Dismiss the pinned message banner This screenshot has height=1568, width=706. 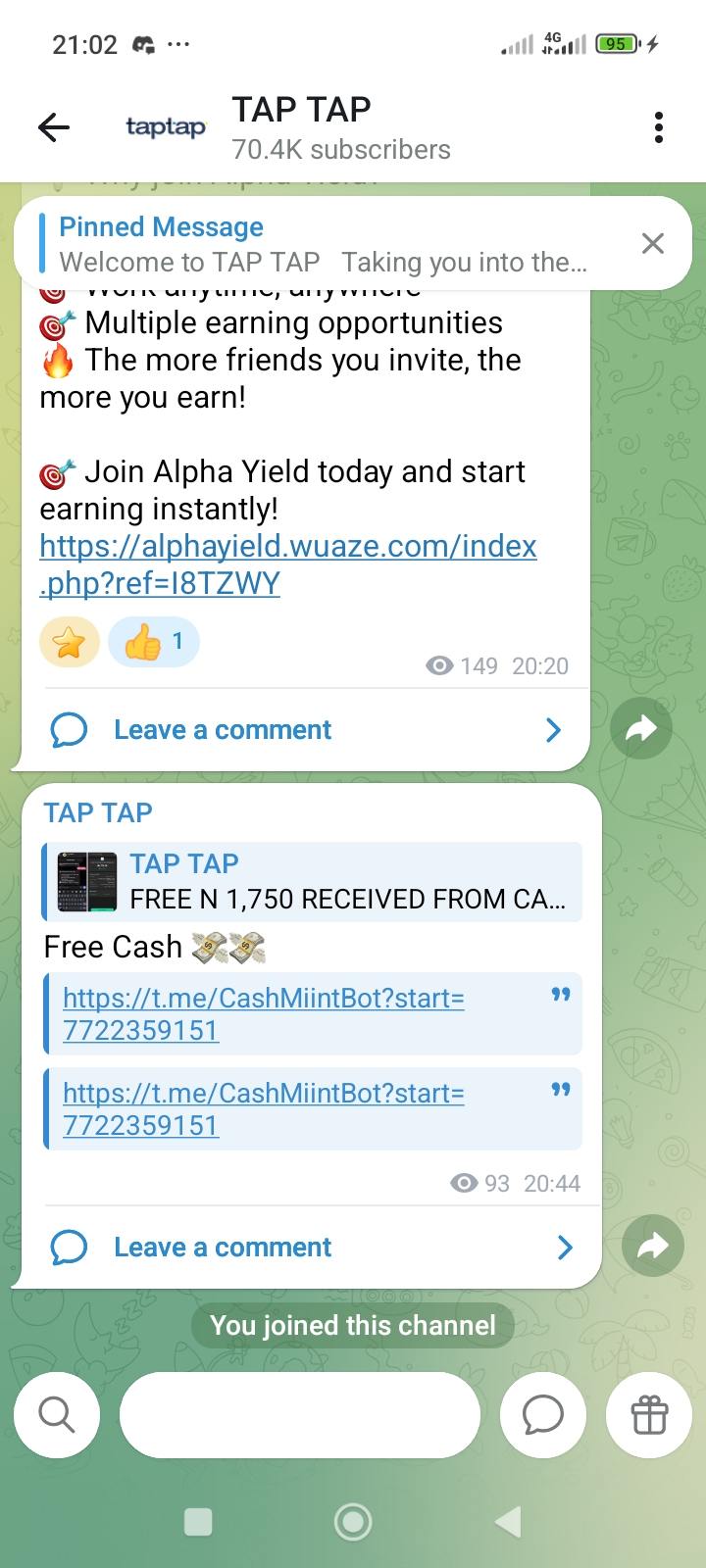[653, 243]
